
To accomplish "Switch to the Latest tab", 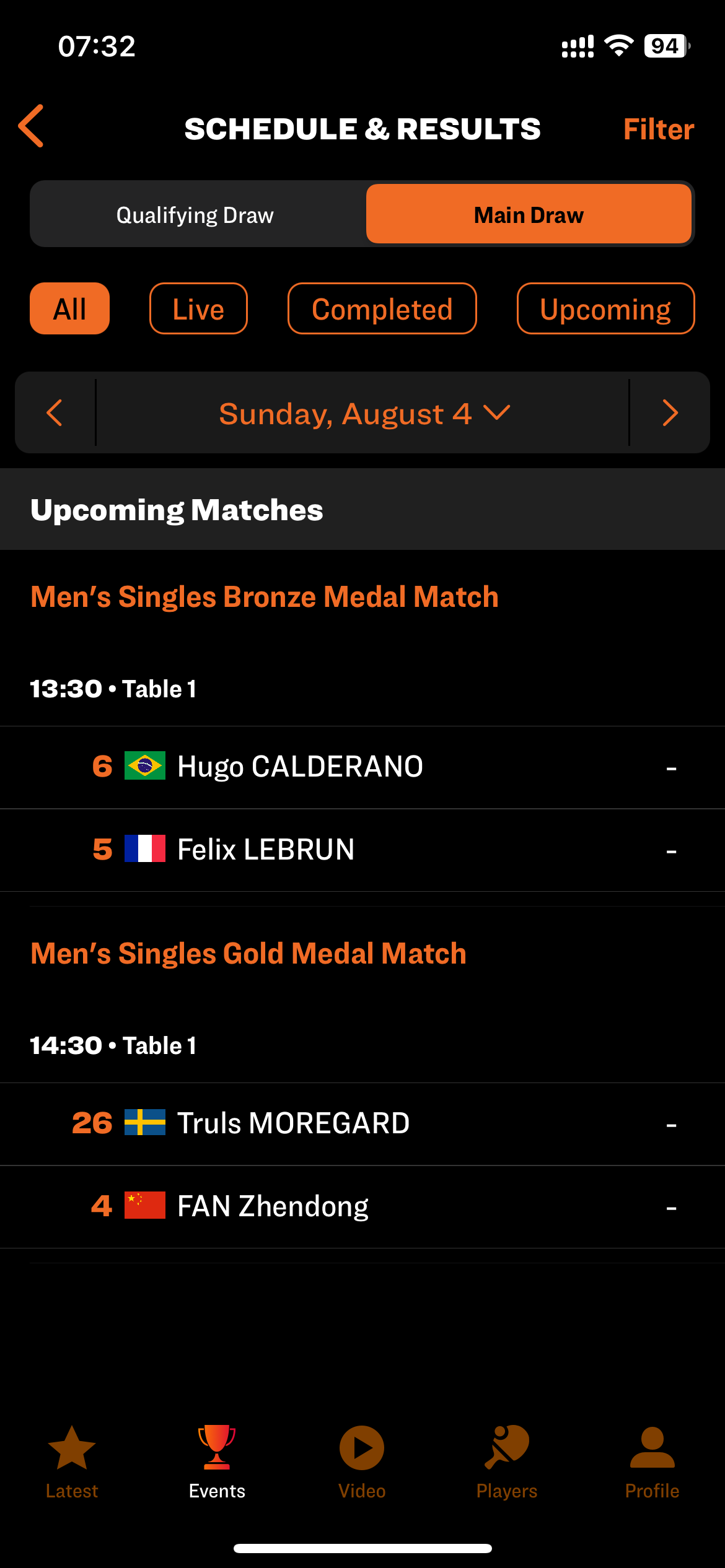I will click(72, 1462).
